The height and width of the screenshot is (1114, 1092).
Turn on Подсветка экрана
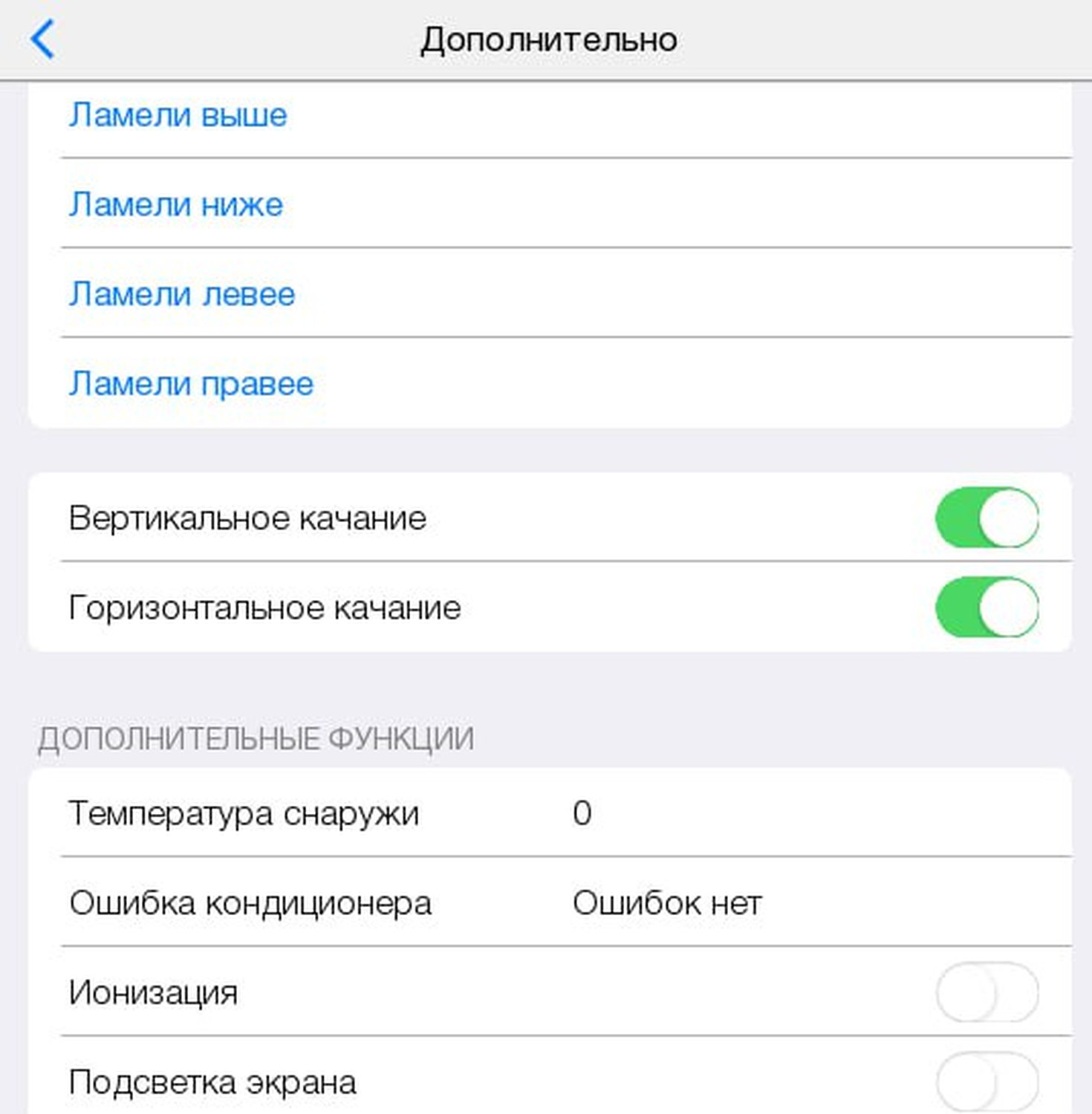(987, 1081)
